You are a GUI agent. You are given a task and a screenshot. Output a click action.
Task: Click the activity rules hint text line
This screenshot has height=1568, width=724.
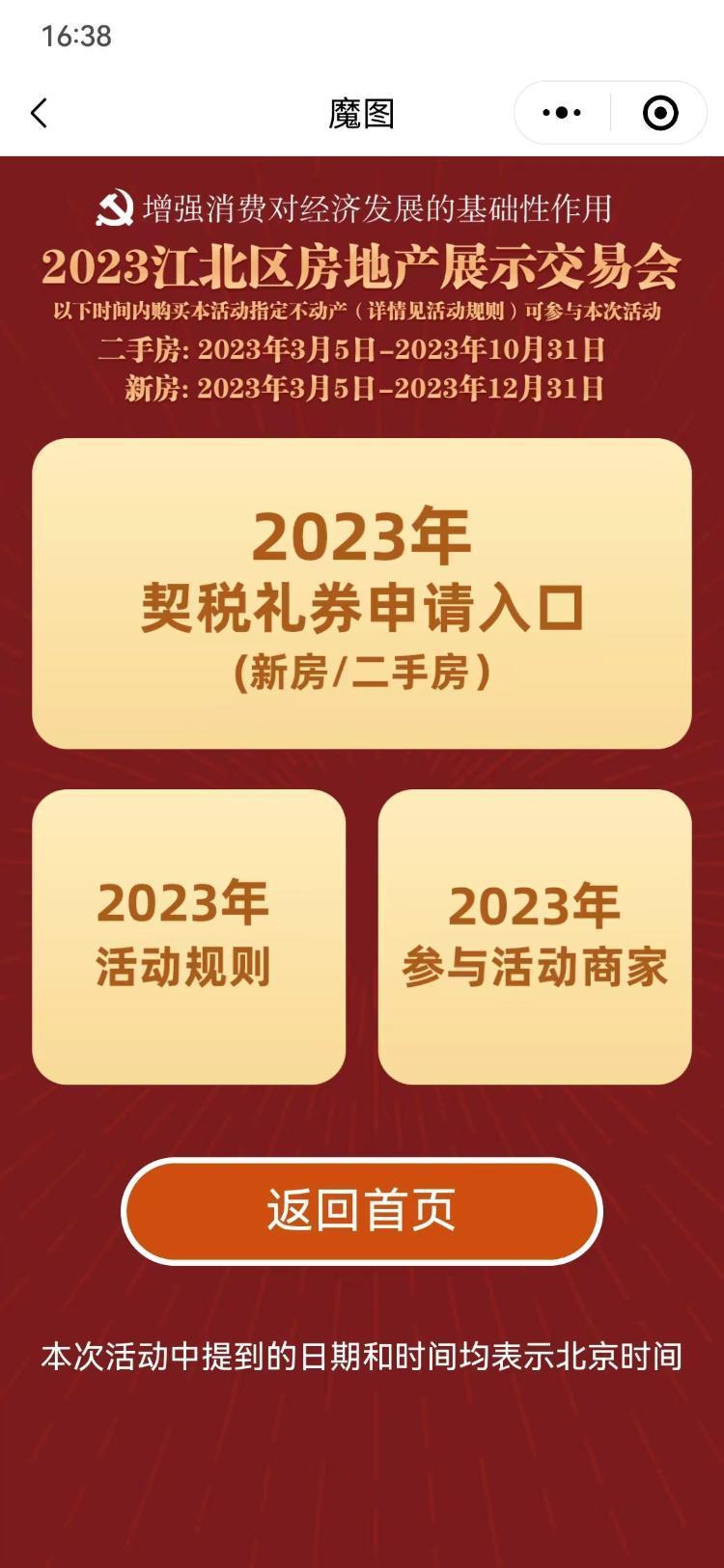[x=362, y=311]
